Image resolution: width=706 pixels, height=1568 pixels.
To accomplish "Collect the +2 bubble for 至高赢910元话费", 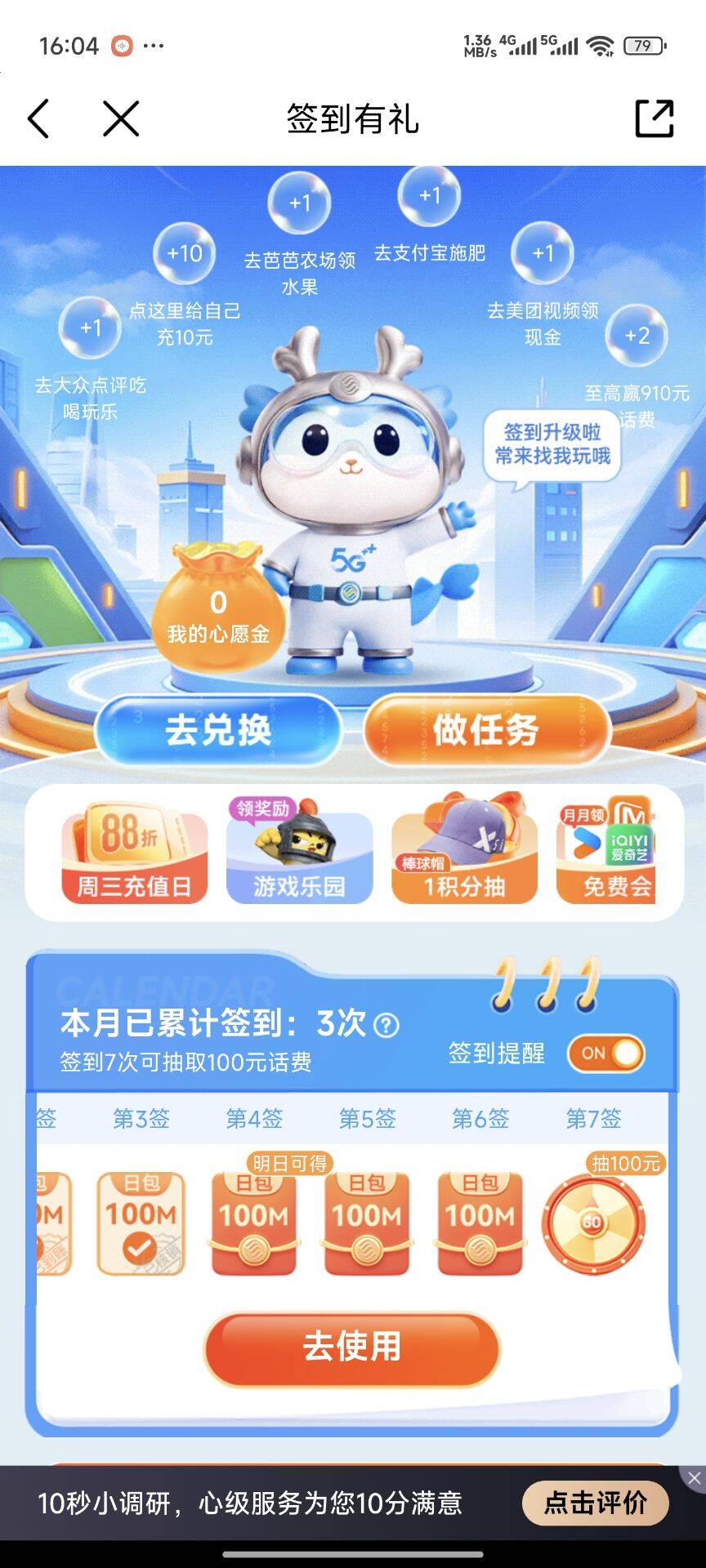I will pyautogui.click(x=637, y=336).
